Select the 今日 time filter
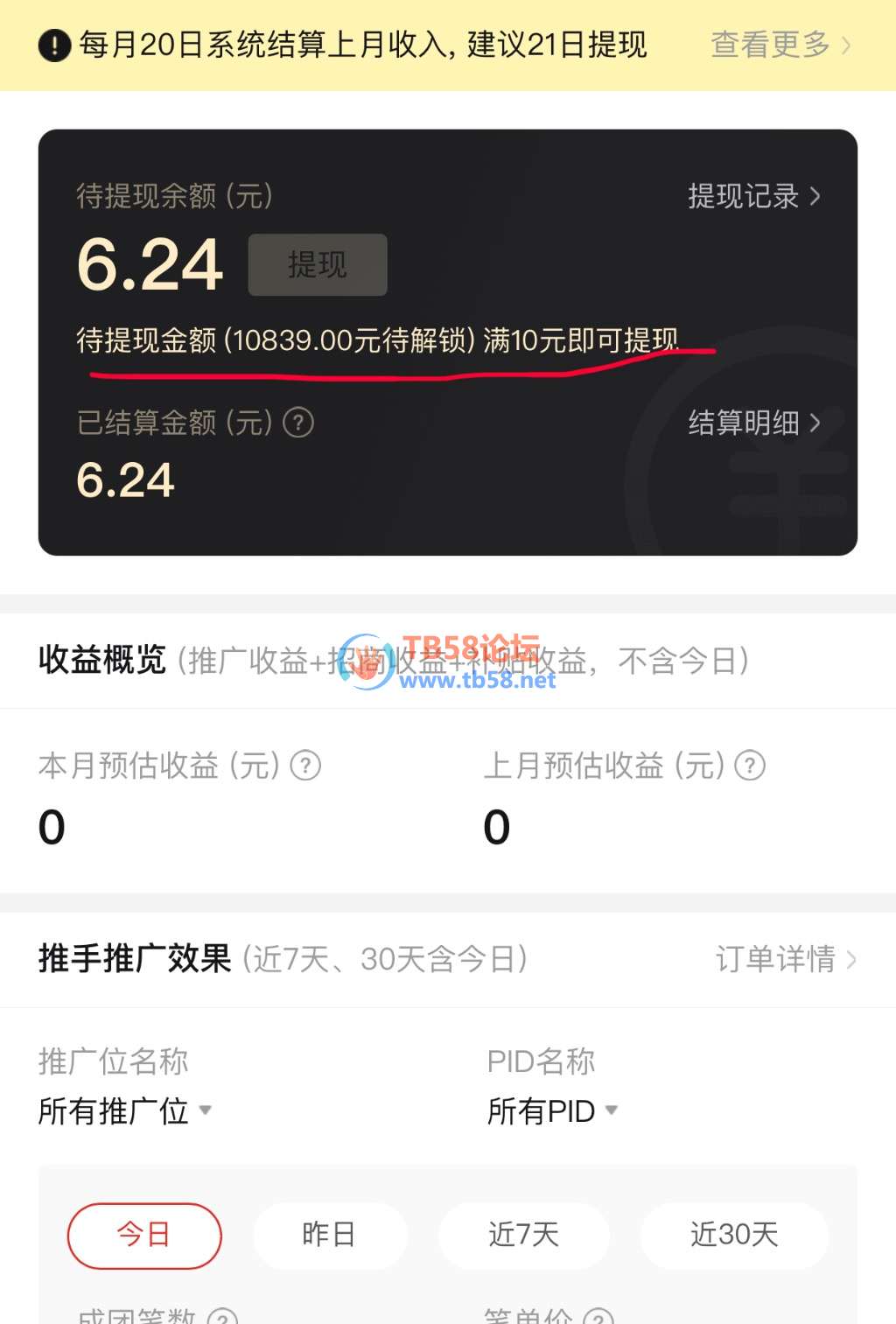 click(144, 1235)
